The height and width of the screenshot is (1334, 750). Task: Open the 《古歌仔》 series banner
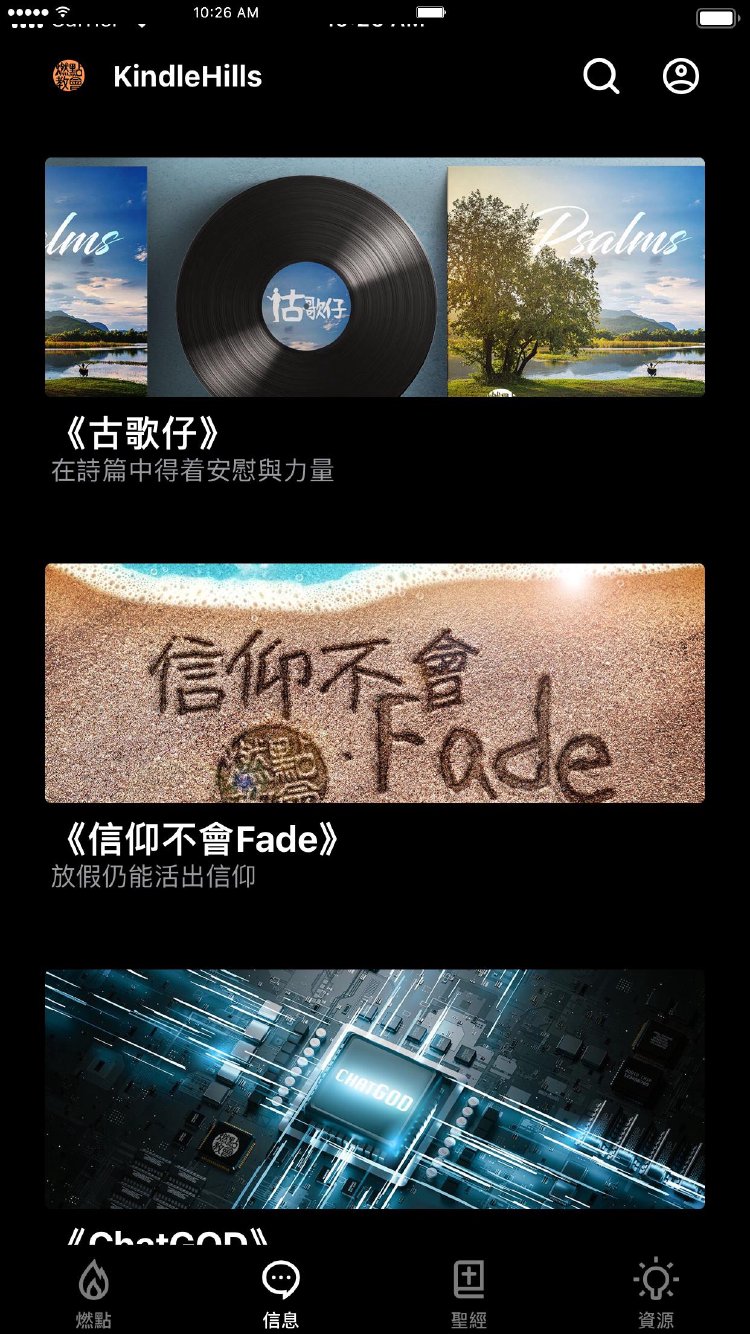(375, 277)
